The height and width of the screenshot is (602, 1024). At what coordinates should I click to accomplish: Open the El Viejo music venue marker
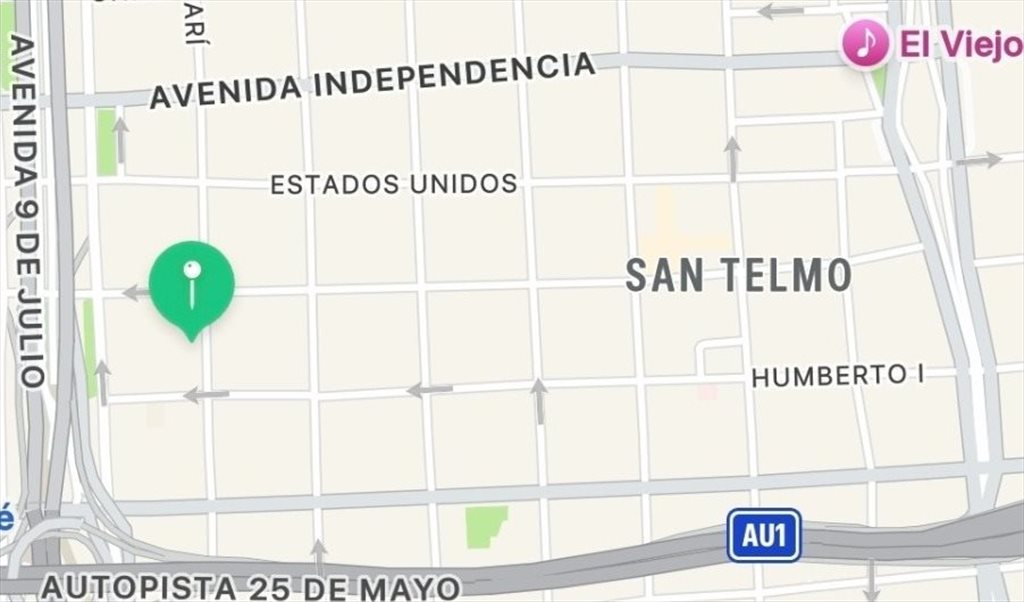(x=866, y=43)
